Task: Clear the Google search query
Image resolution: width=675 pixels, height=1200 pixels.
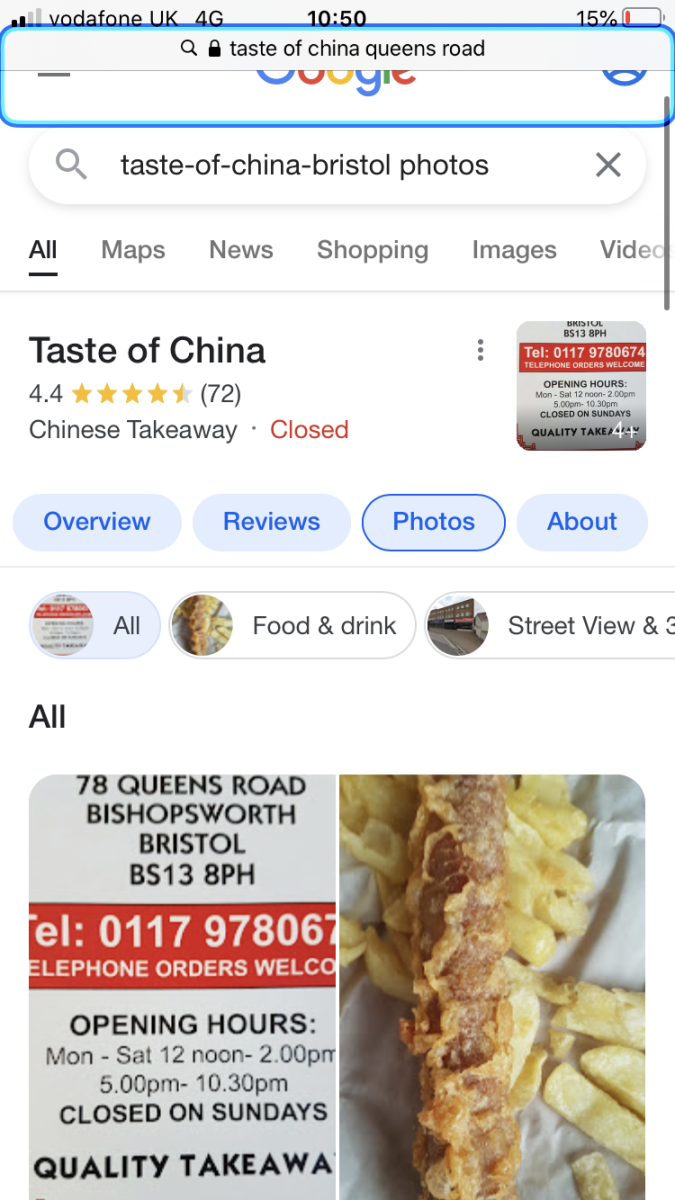Action: tap(608, 165)
